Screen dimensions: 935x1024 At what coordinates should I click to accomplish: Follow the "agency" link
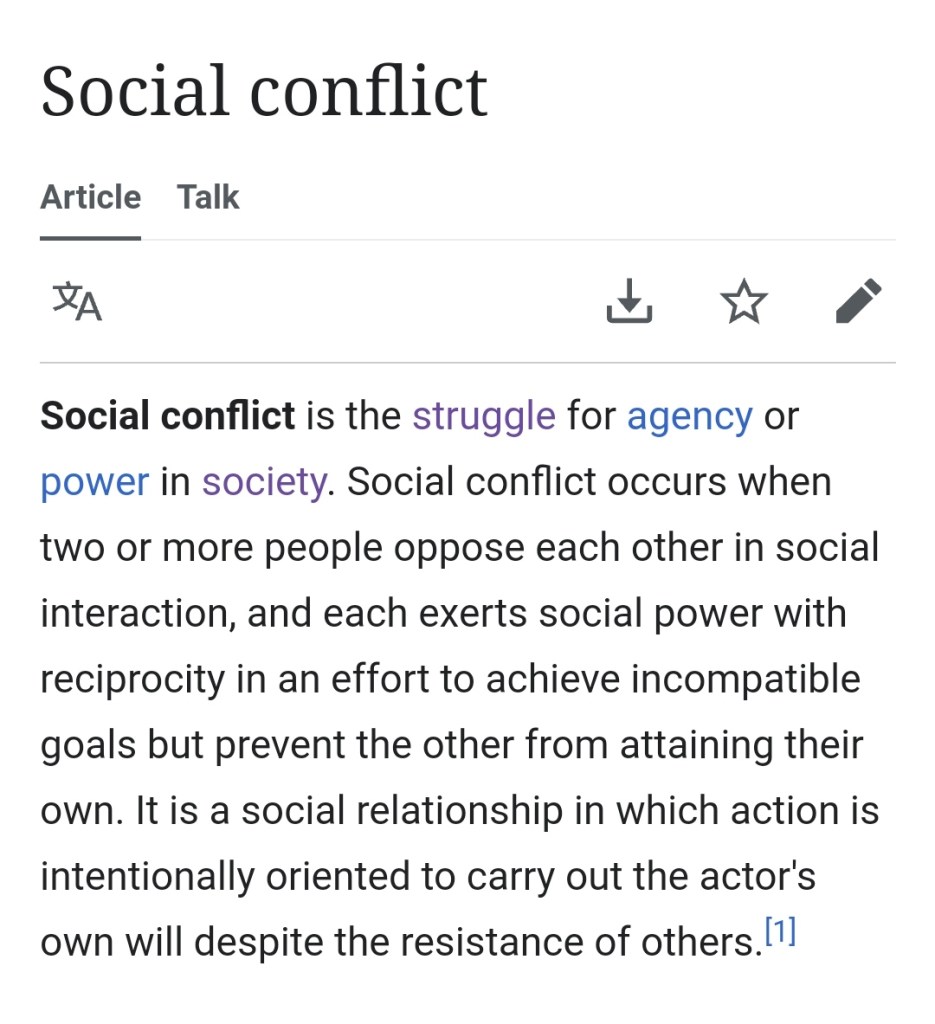(x=689, y=416)
